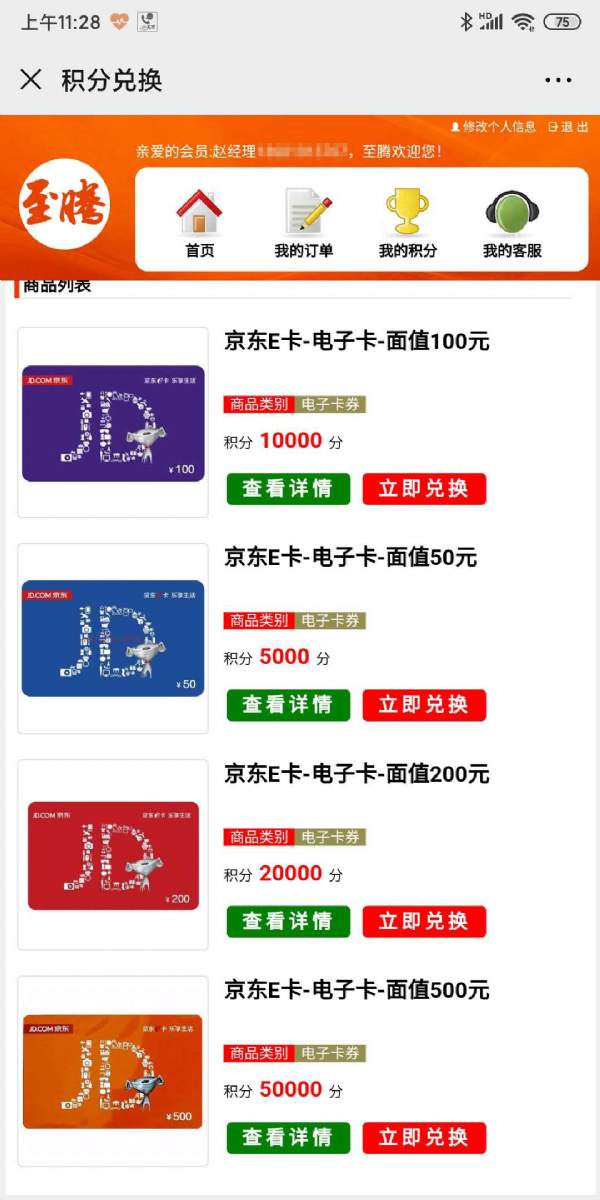Open the orange 500元 JD card image

click(113, 1071)
